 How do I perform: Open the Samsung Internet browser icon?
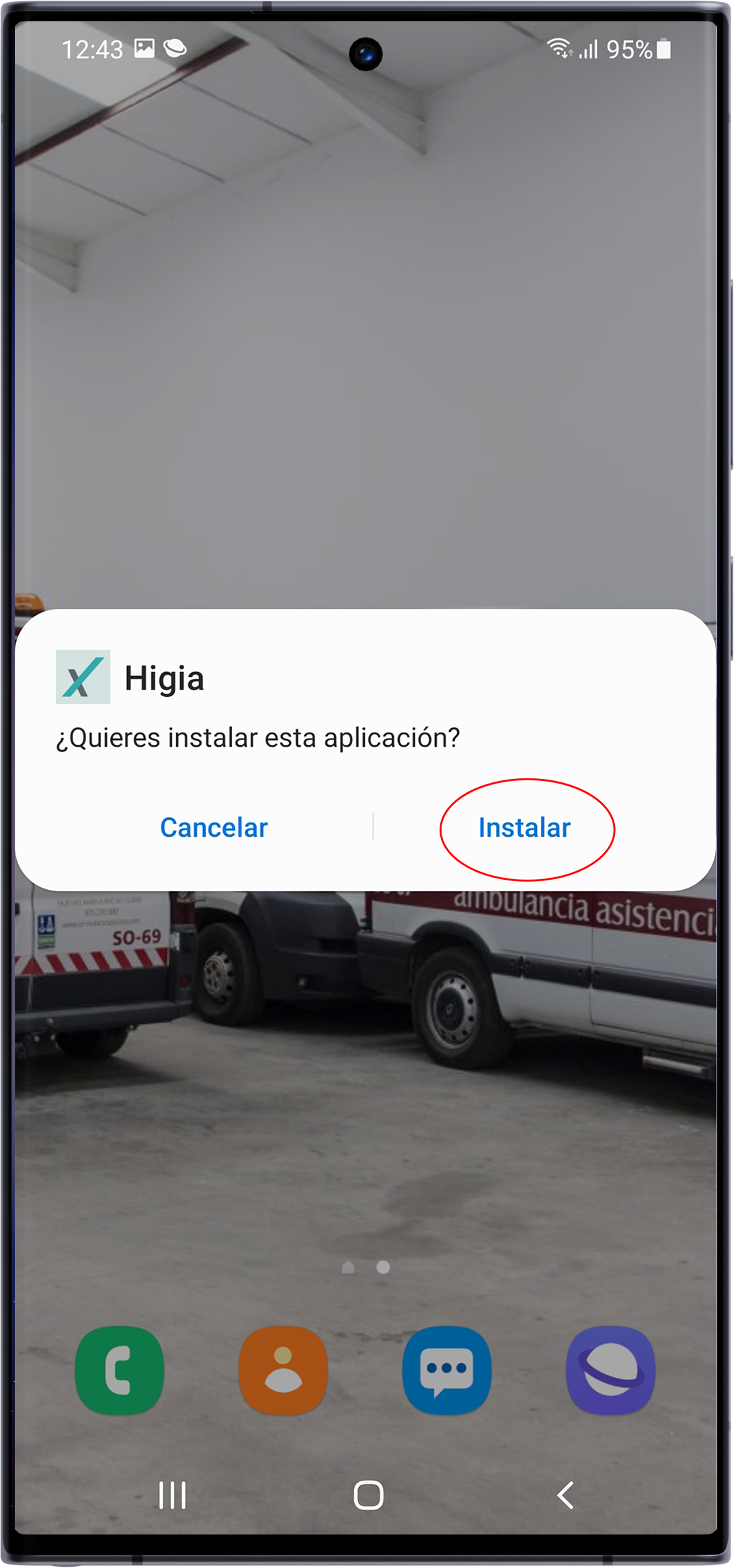[x=610, y=1370]
